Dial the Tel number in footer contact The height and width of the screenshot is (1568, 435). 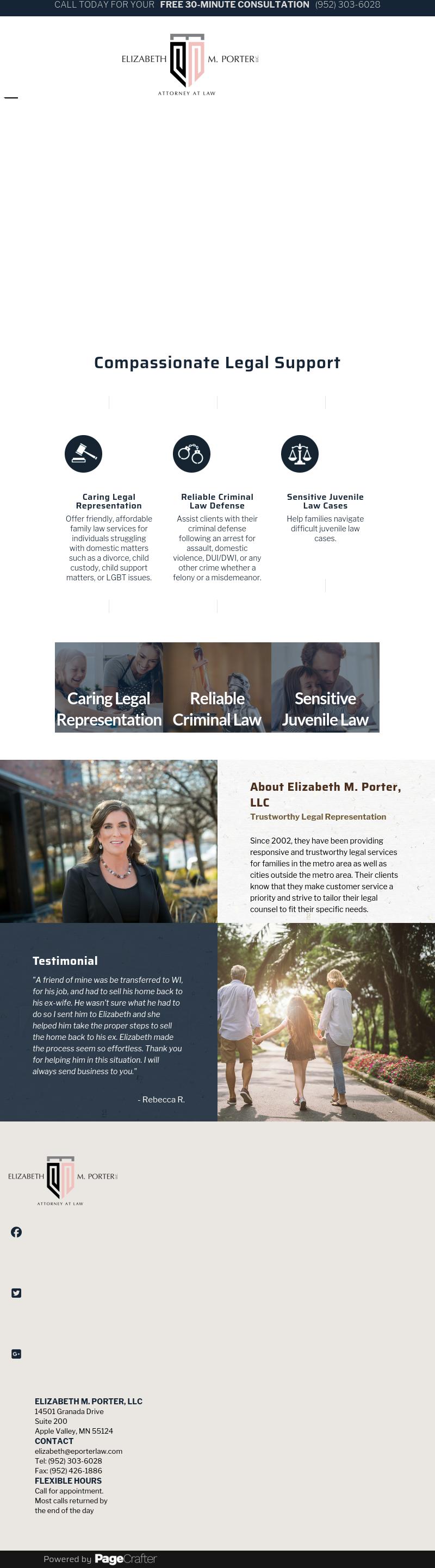coord(76,1461)
